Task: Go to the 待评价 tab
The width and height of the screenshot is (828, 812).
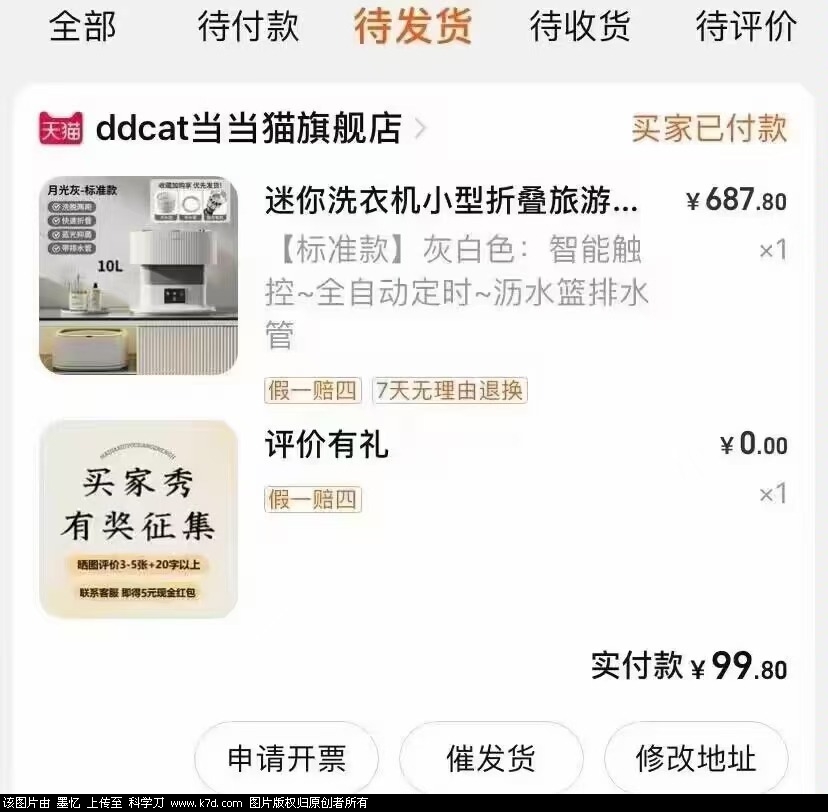Action: pyautogui.click(x=746, y=27)
